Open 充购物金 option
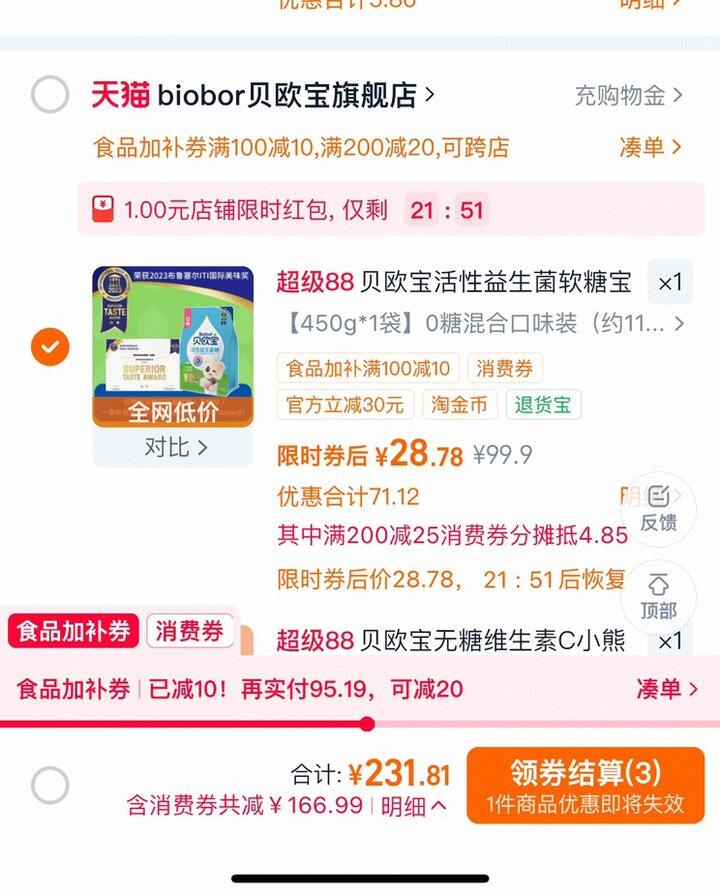The width and height of the screenshot is (720, 896). (628, 96)
